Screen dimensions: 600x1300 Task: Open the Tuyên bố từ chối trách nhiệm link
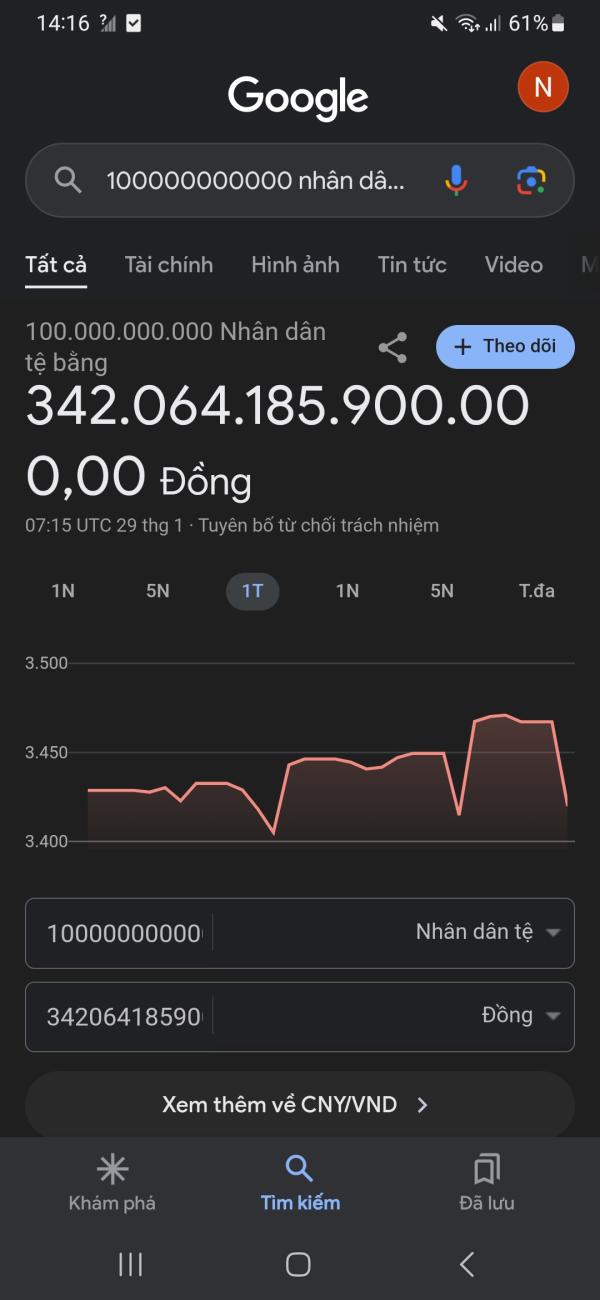(318, 525)
